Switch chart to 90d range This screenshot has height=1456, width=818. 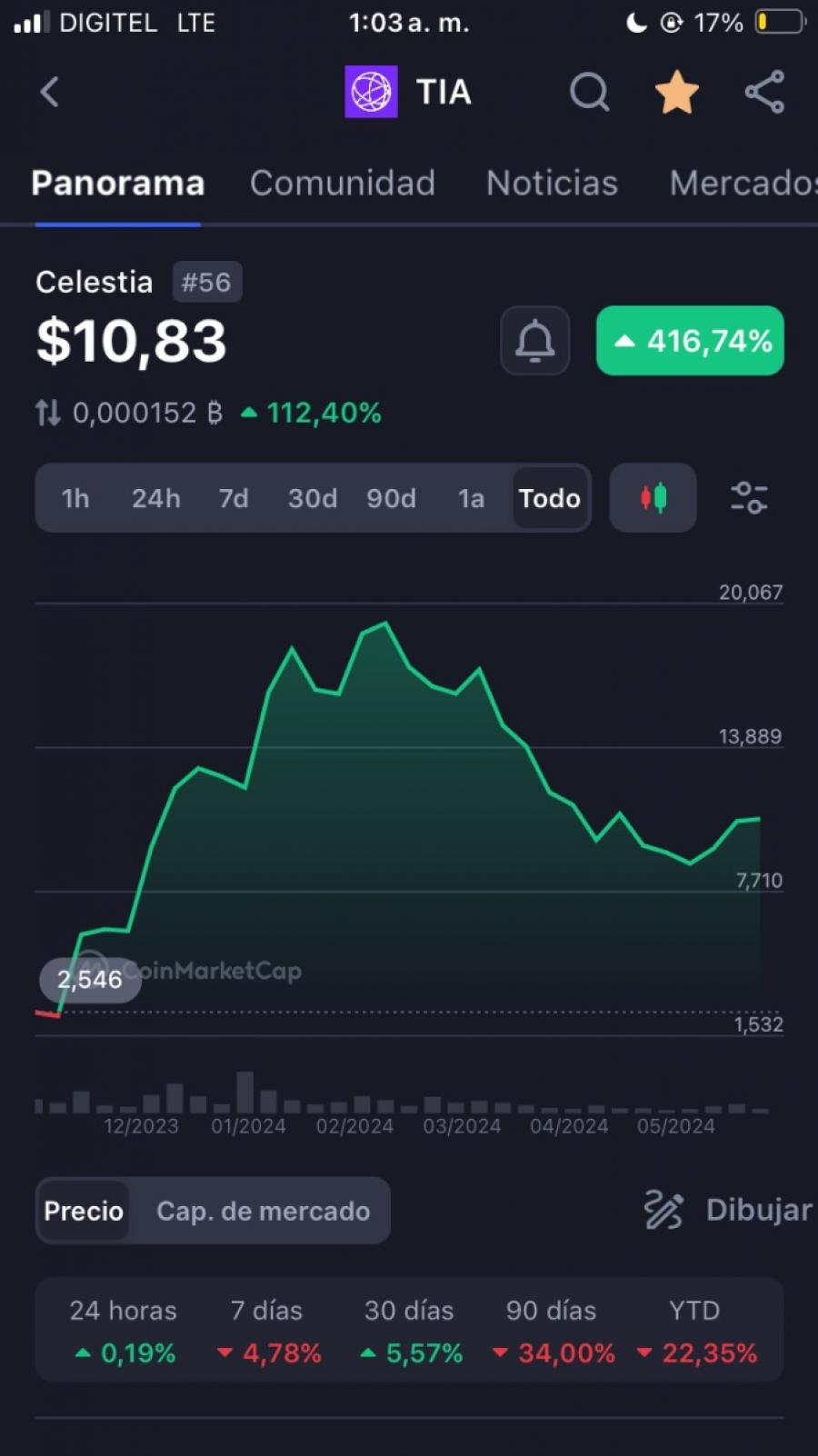[391, 498]
